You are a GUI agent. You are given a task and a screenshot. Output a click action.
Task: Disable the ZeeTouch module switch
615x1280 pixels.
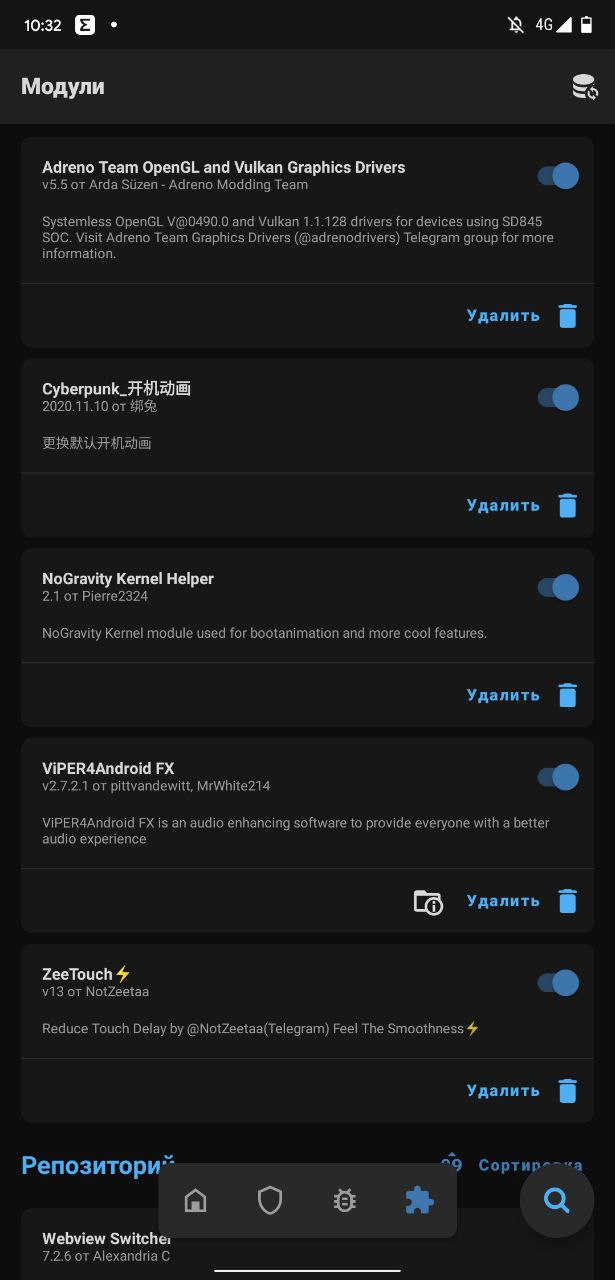pyautogui.click(x=558, y=983)
